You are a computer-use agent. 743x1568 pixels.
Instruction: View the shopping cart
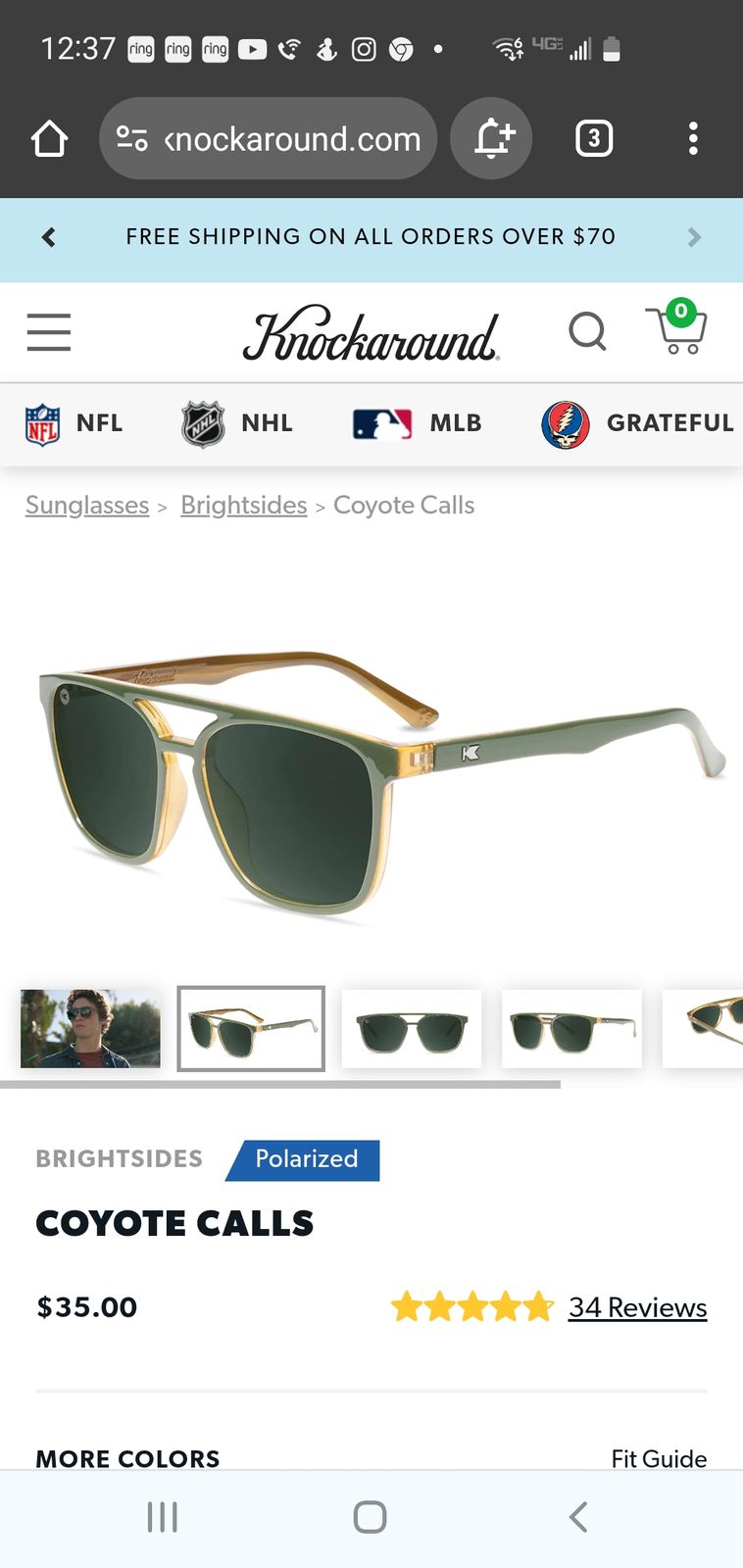click(676, 327)
